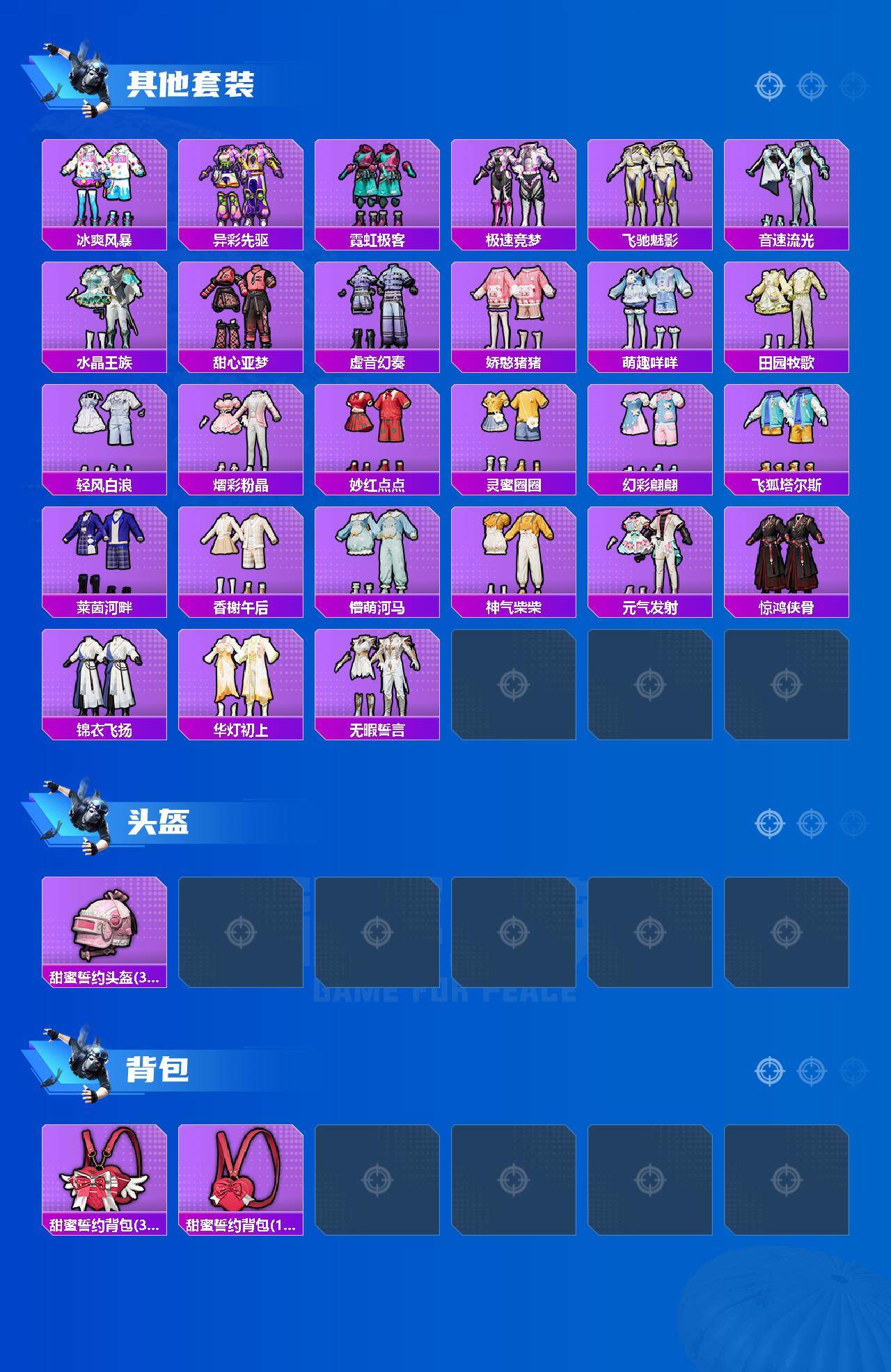Screen dimensions: 891x1372
Task: Select the 冰爽风暴 outfit thumbnail
Action: [104, 184]
